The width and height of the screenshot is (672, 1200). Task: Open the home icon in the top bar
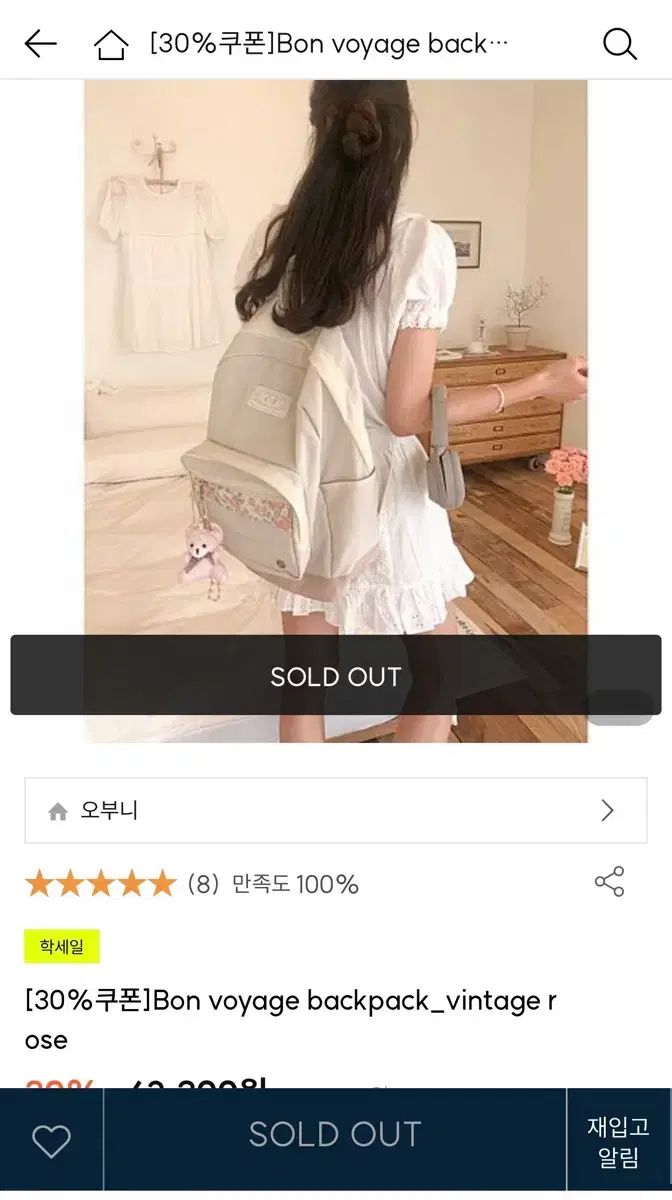[111, 44]
